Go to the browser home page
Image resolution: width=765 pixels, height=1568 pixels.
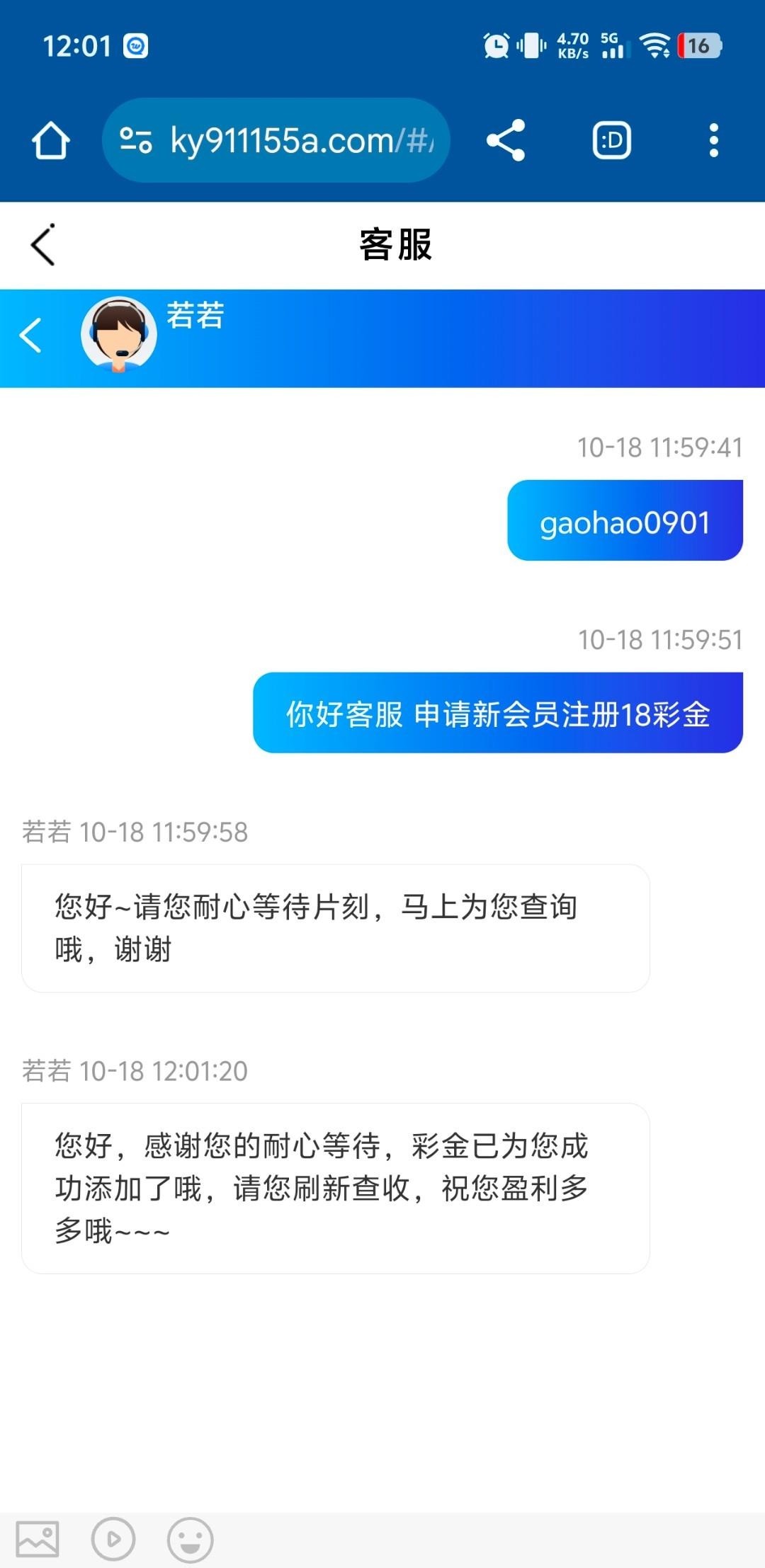[x=51, y=140]
